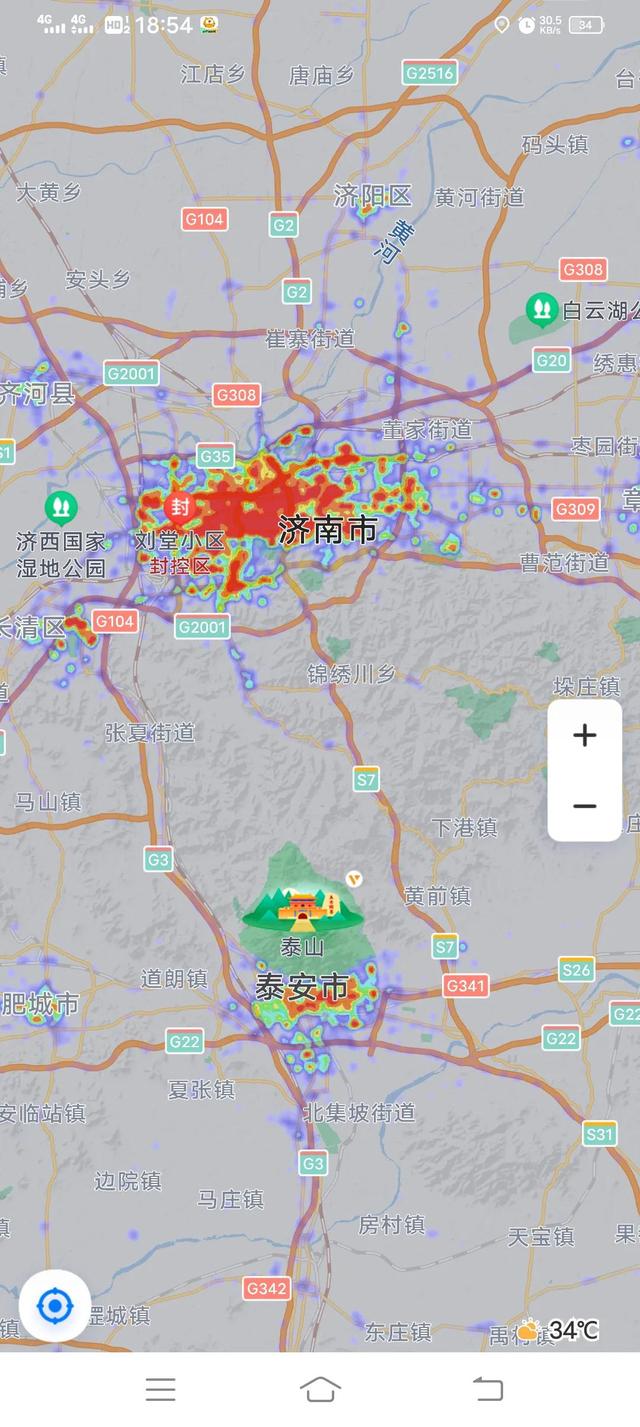Go back with system back button
The height and width of the screenshot is (1427, 640).
click(487, 1389)
